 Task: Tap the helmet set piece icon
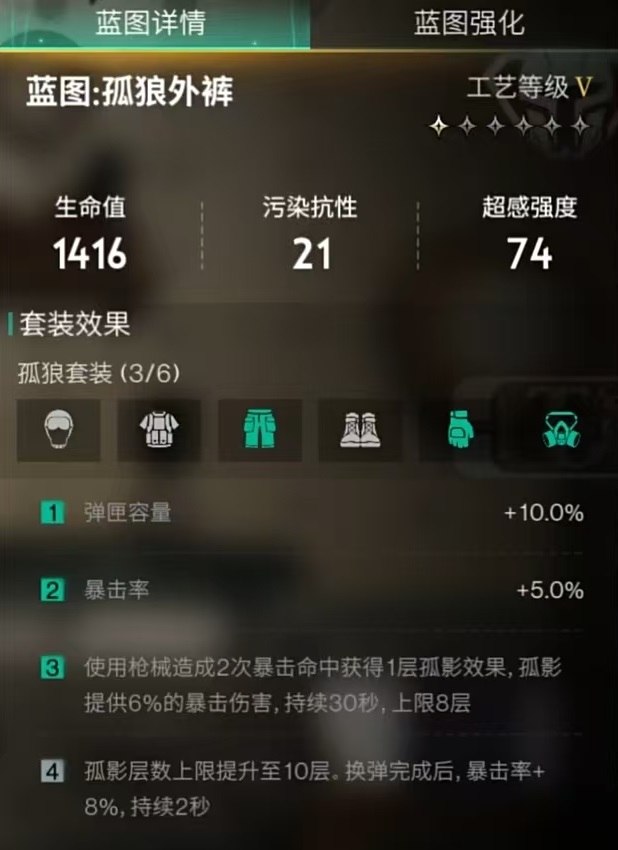(x=59, y=430)
